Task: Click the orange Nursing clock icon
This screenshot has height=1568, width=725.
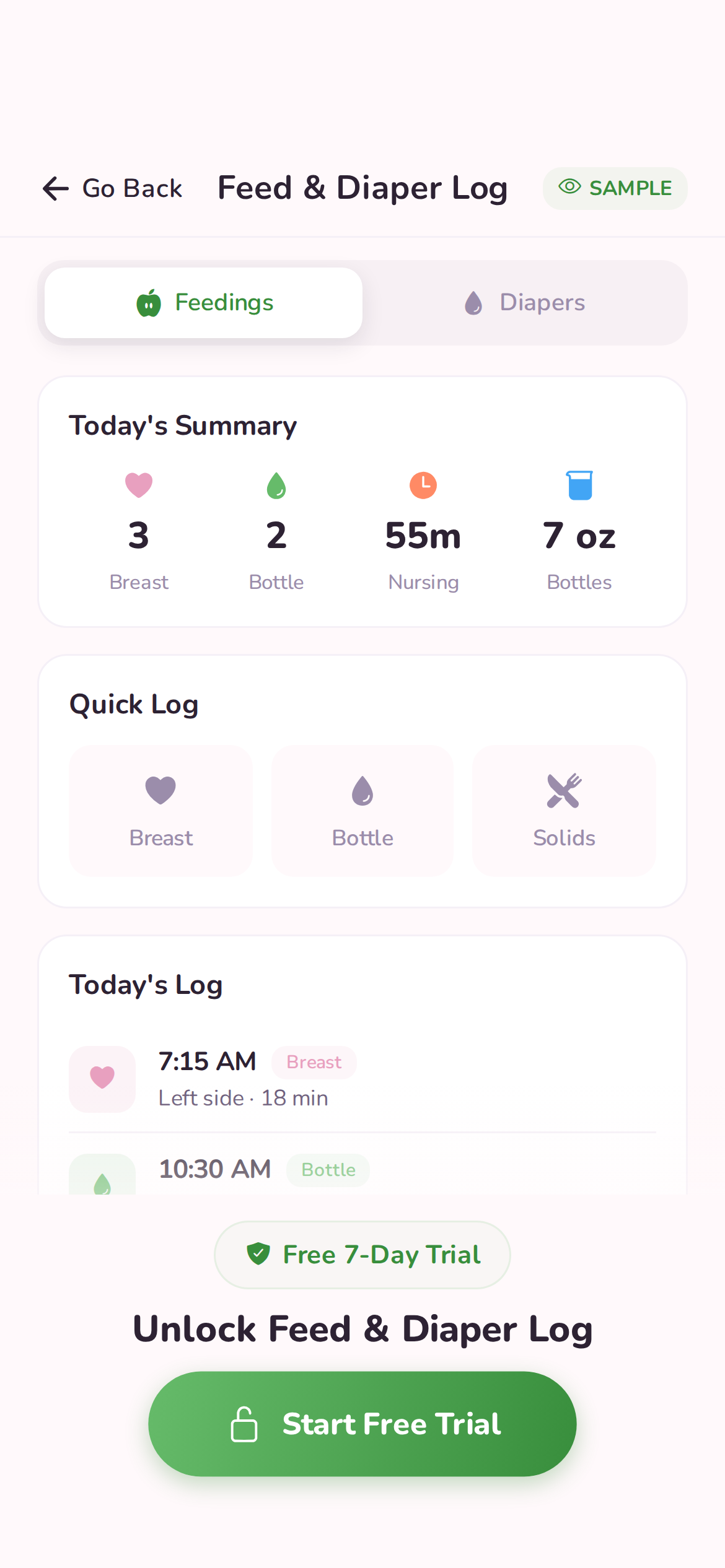Action: (423, 486)
